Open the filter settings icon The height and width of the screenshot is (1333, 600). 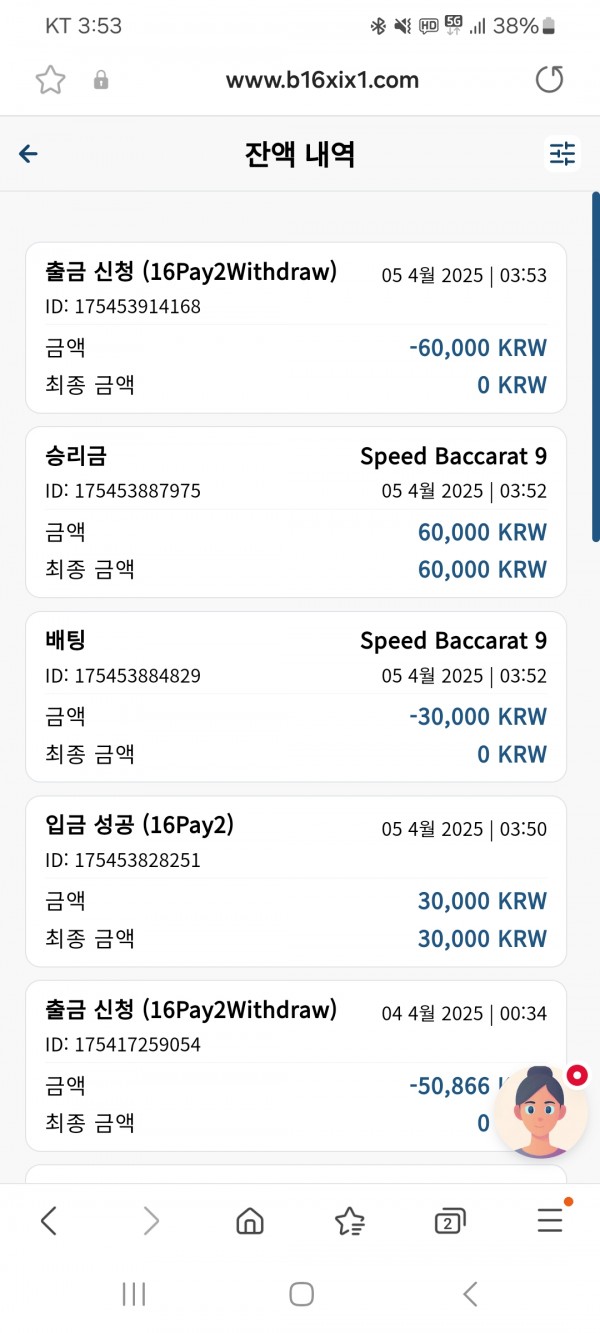563,153
